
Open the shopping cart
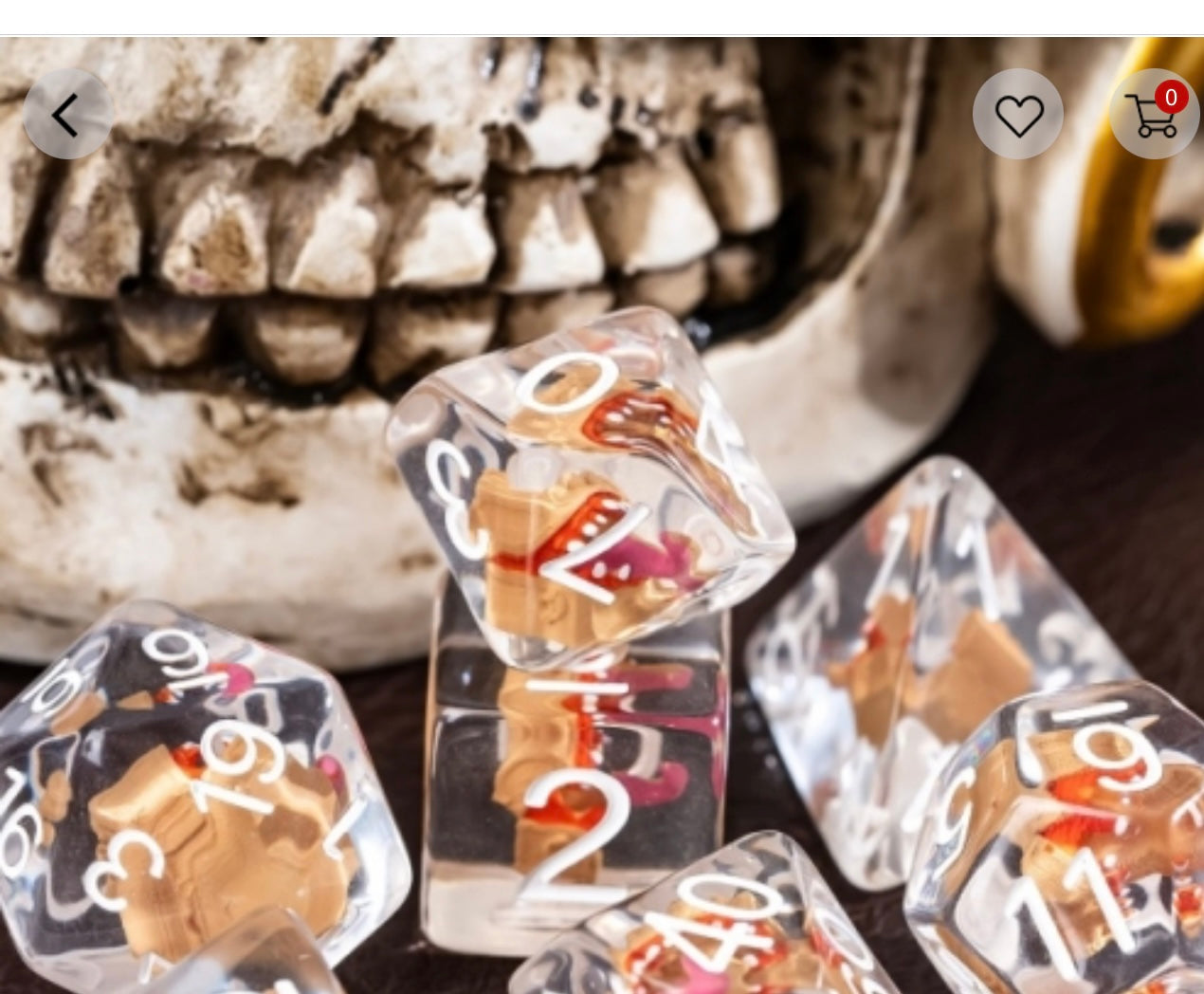(1154, 115)
